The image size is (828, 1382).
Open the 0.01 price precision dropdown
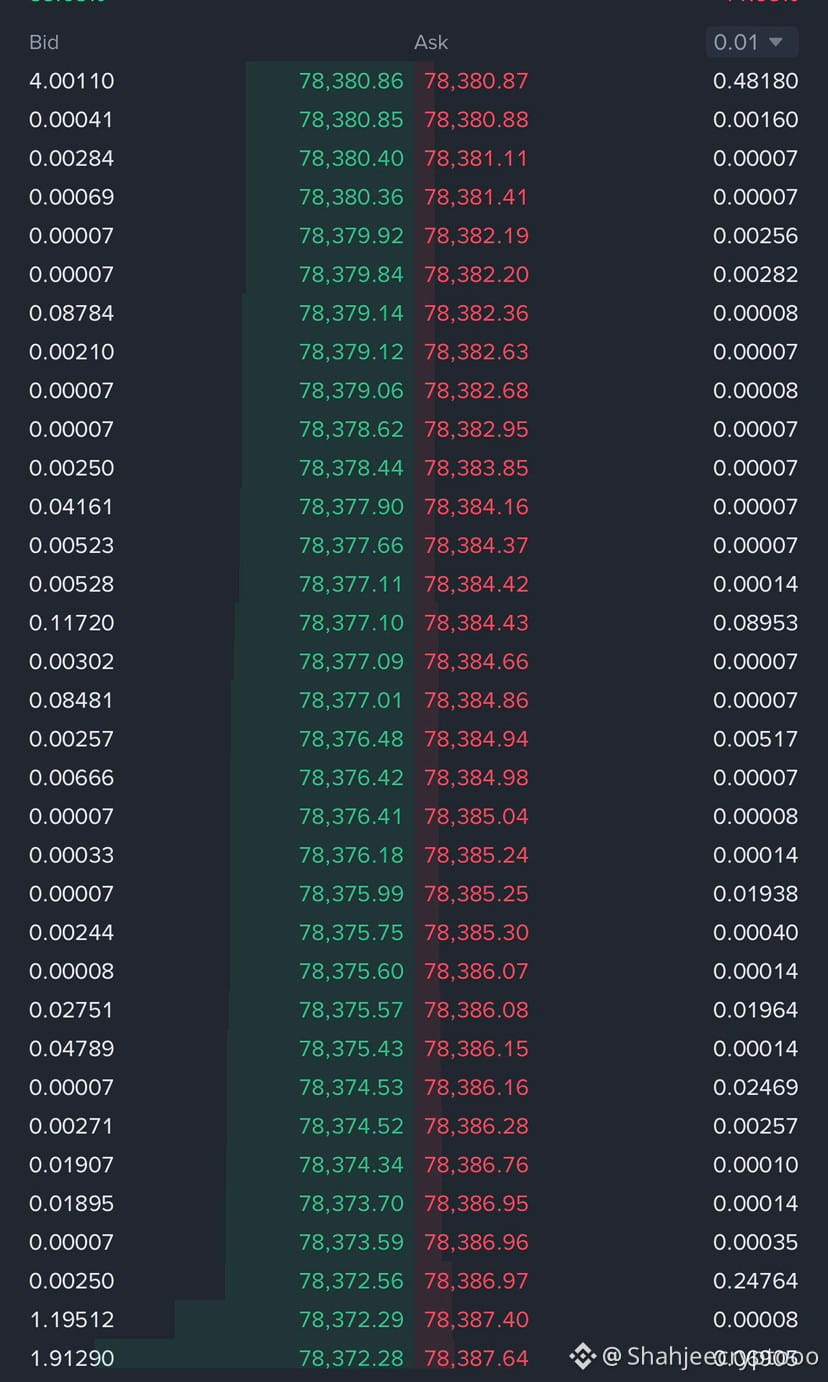[x=751, y=42]
